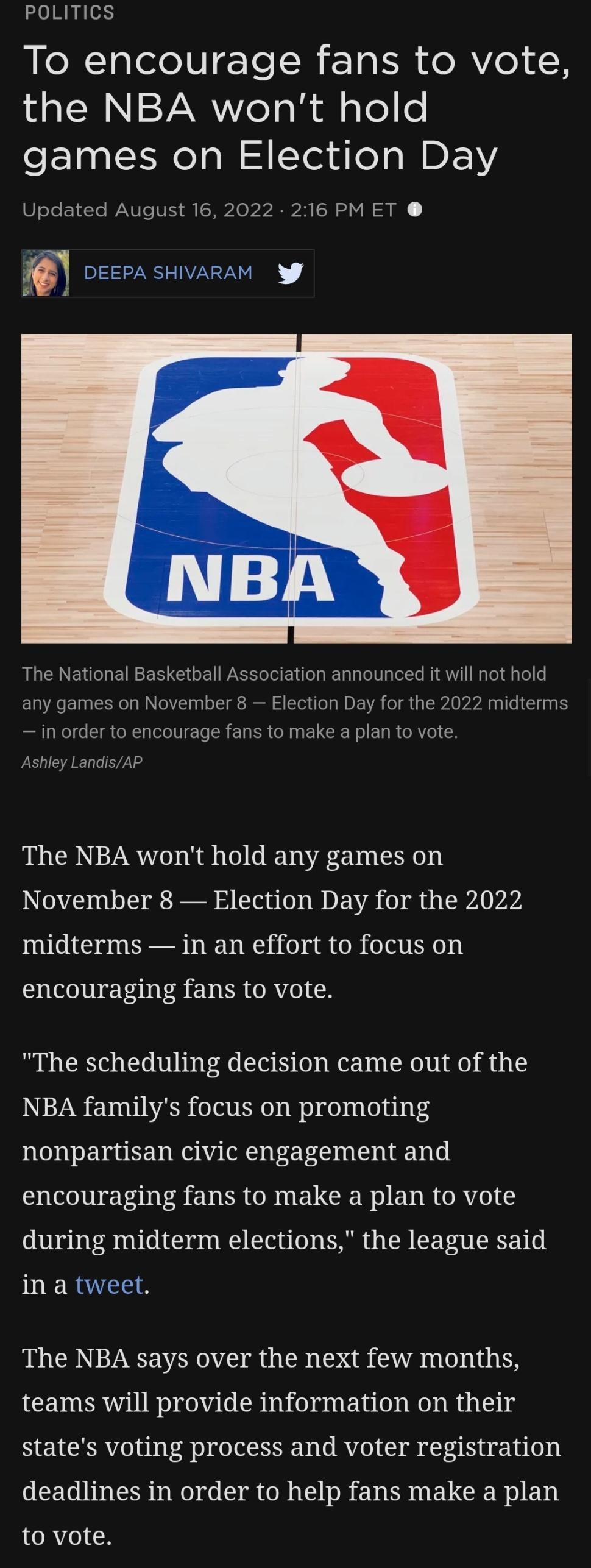
Task: Click the info icon beside the update timestamp
Action: [x=414, y=210]
